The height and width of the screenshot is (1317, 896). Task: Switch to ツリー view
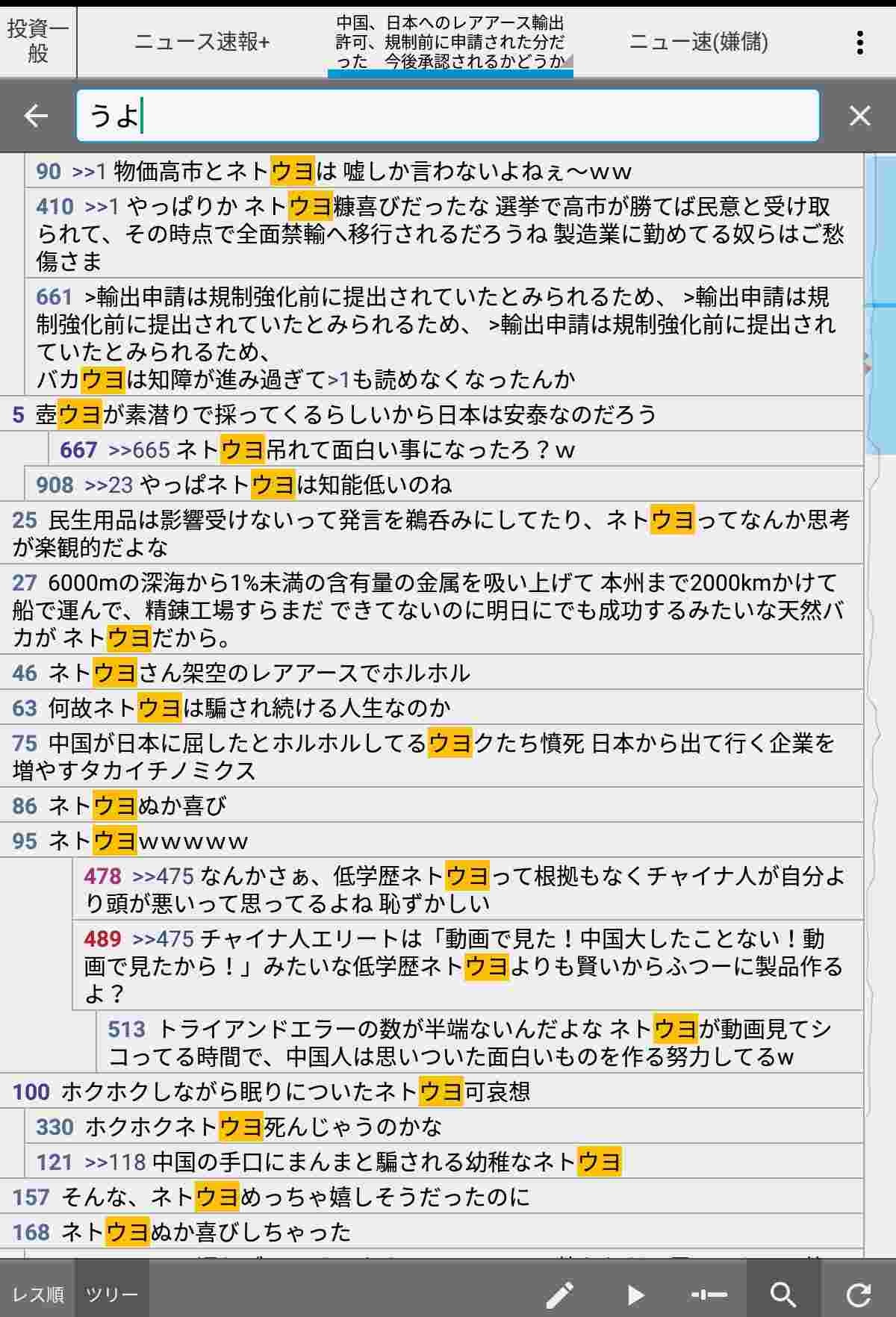tap(112, 1294)
